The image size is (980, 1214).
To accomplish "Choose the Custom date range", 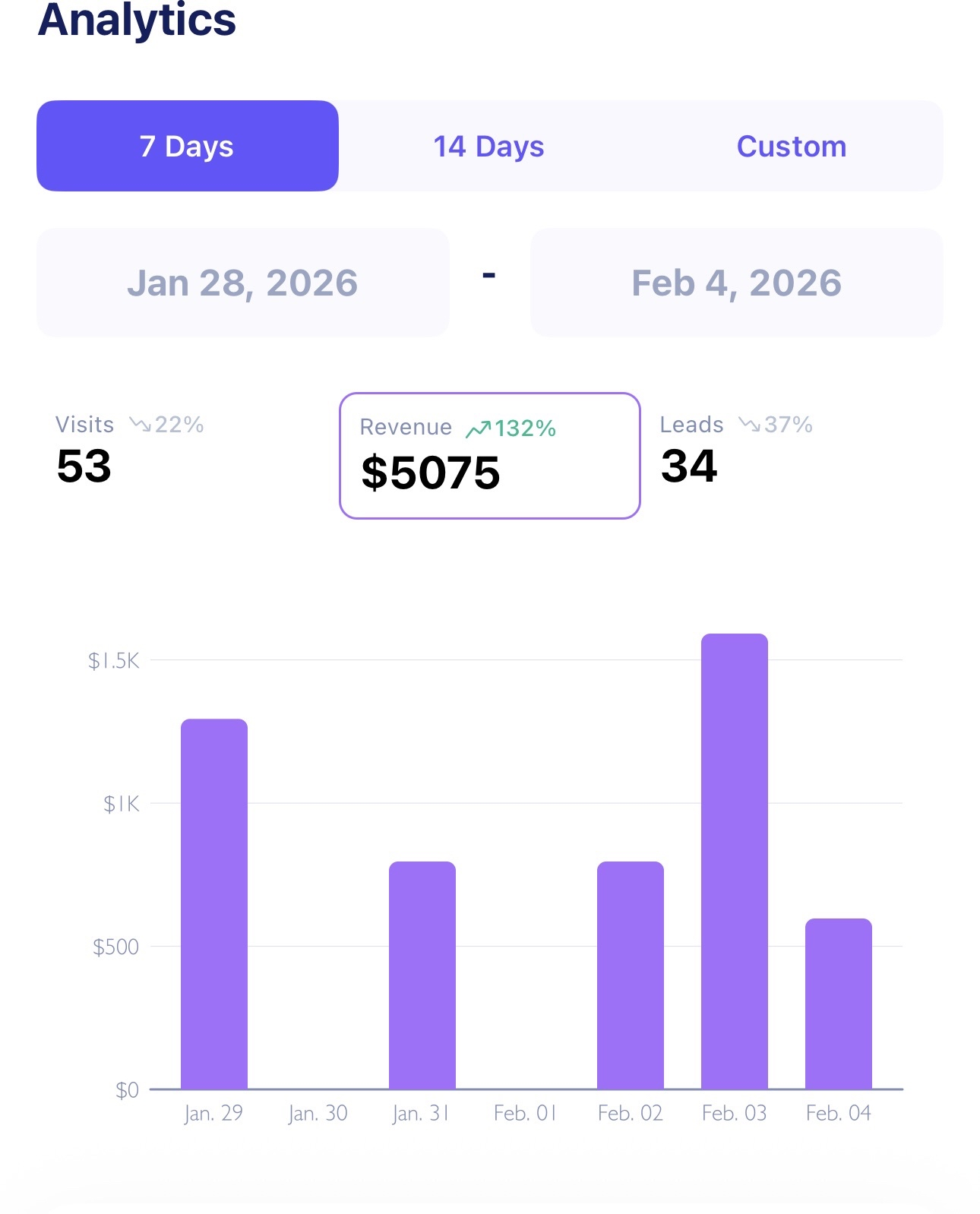I will click(791, 146).
